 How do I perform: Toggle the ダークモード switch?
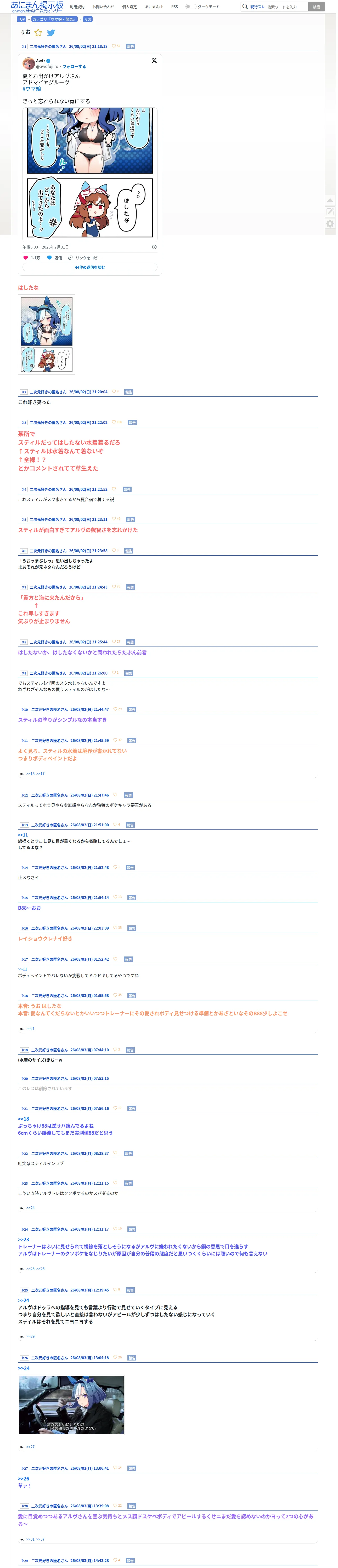click(x=191, y=7)
